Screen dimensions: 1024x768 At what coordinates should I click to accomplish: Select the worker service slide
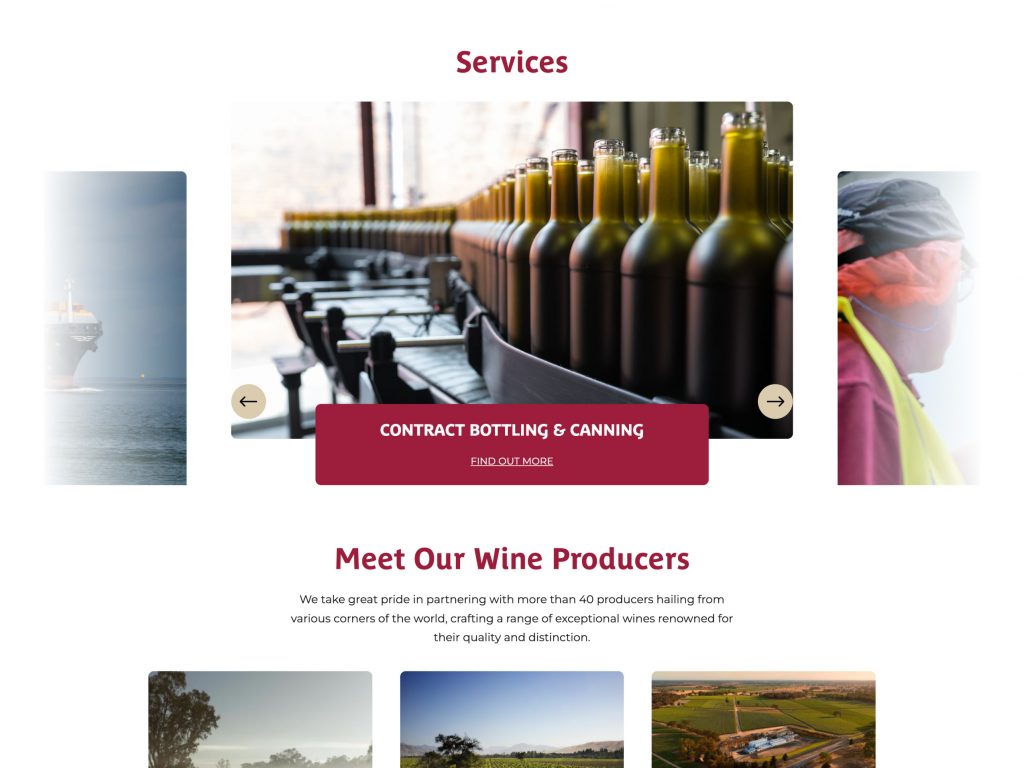907,328
